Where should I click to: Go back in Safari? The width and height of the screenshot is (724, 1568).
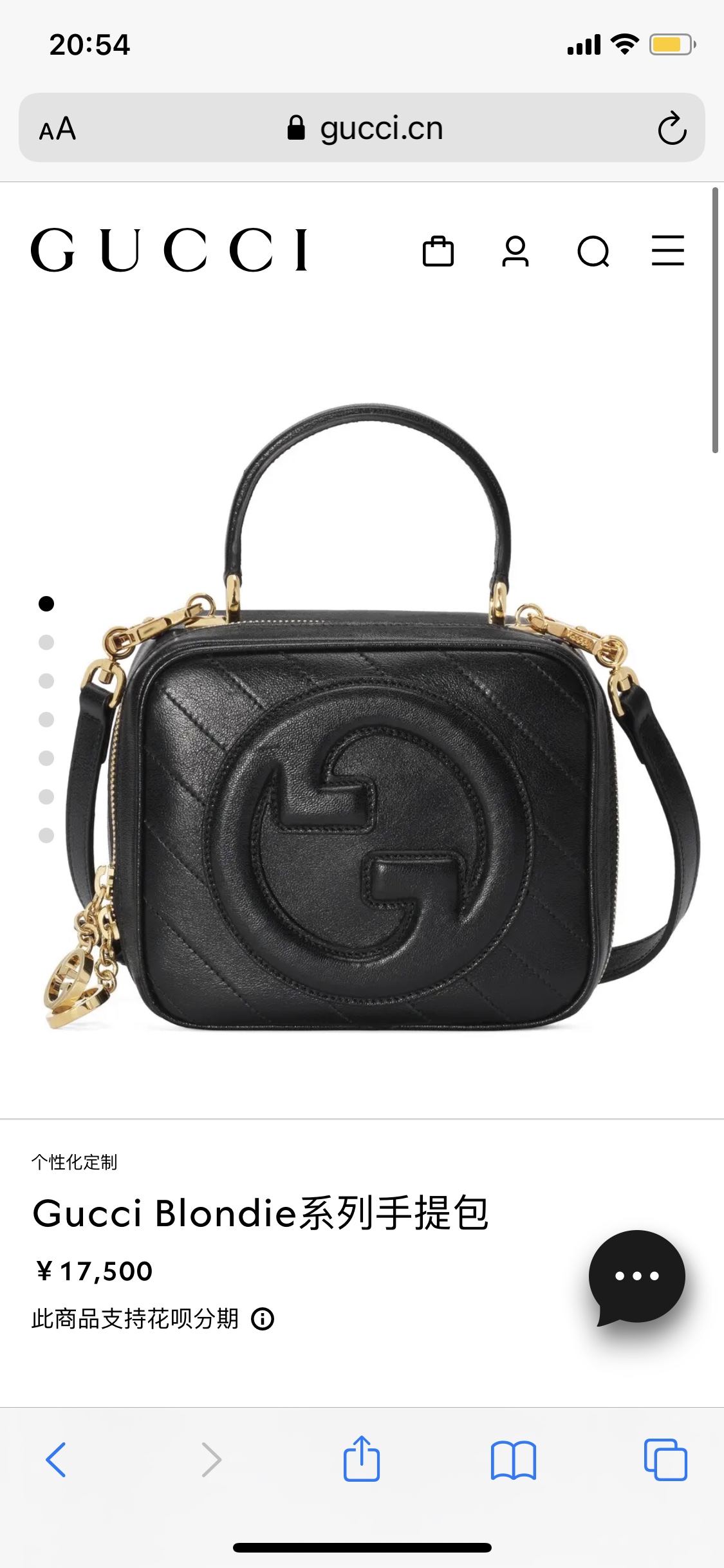click(x=56, y=1459)
